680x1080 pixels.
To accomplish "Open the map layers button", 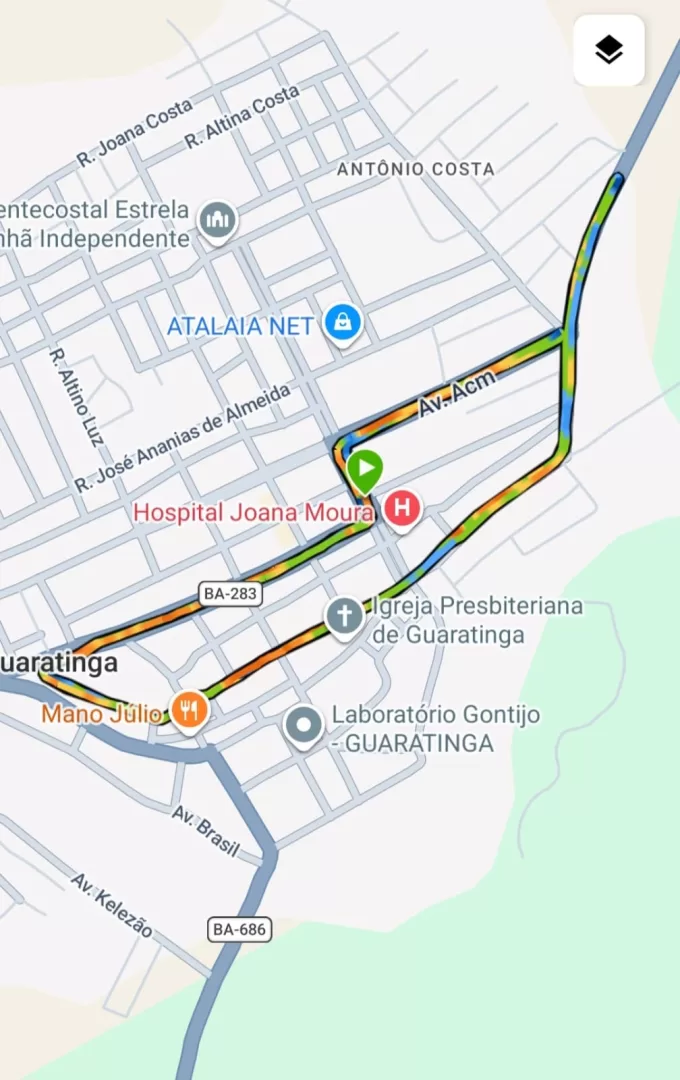I will [609, 50].
